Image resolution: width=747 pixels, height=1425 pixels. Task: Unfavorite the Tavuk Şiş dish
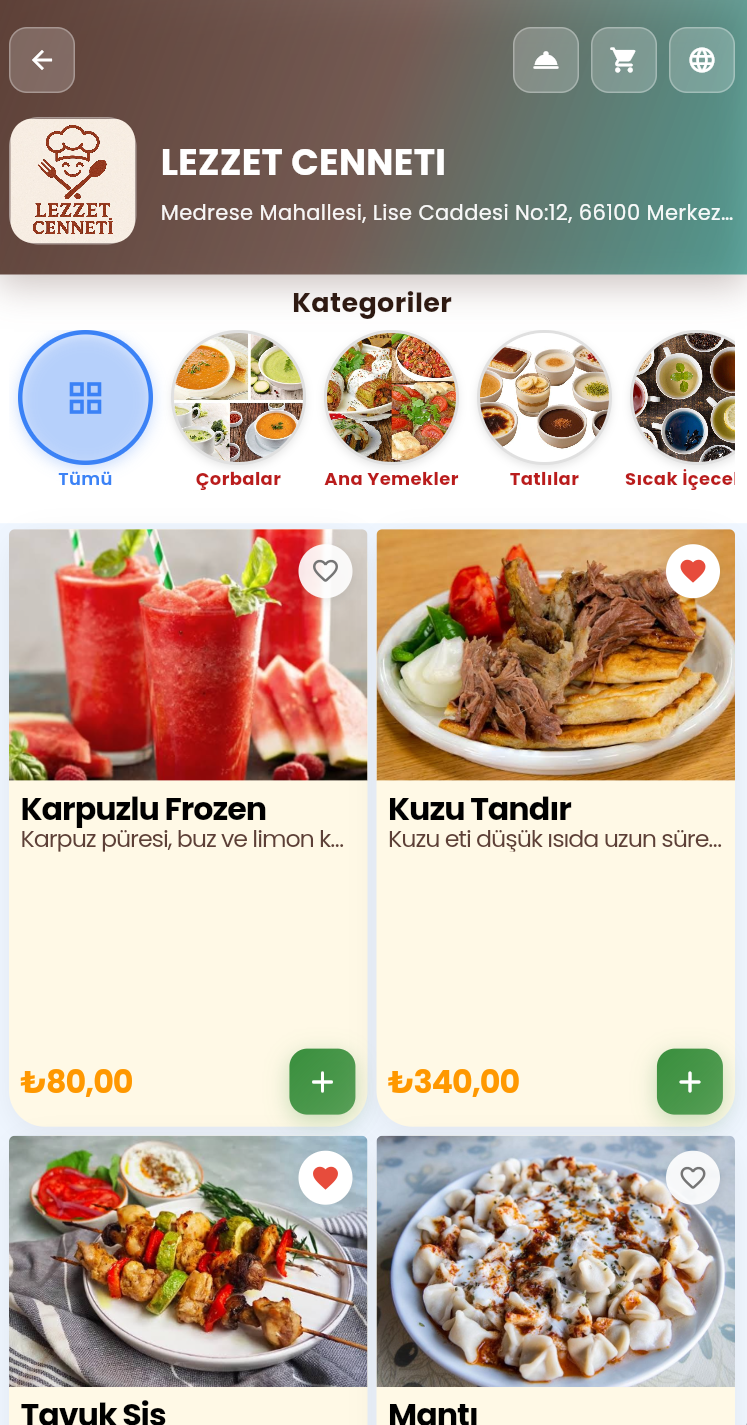coord(325,1177)
